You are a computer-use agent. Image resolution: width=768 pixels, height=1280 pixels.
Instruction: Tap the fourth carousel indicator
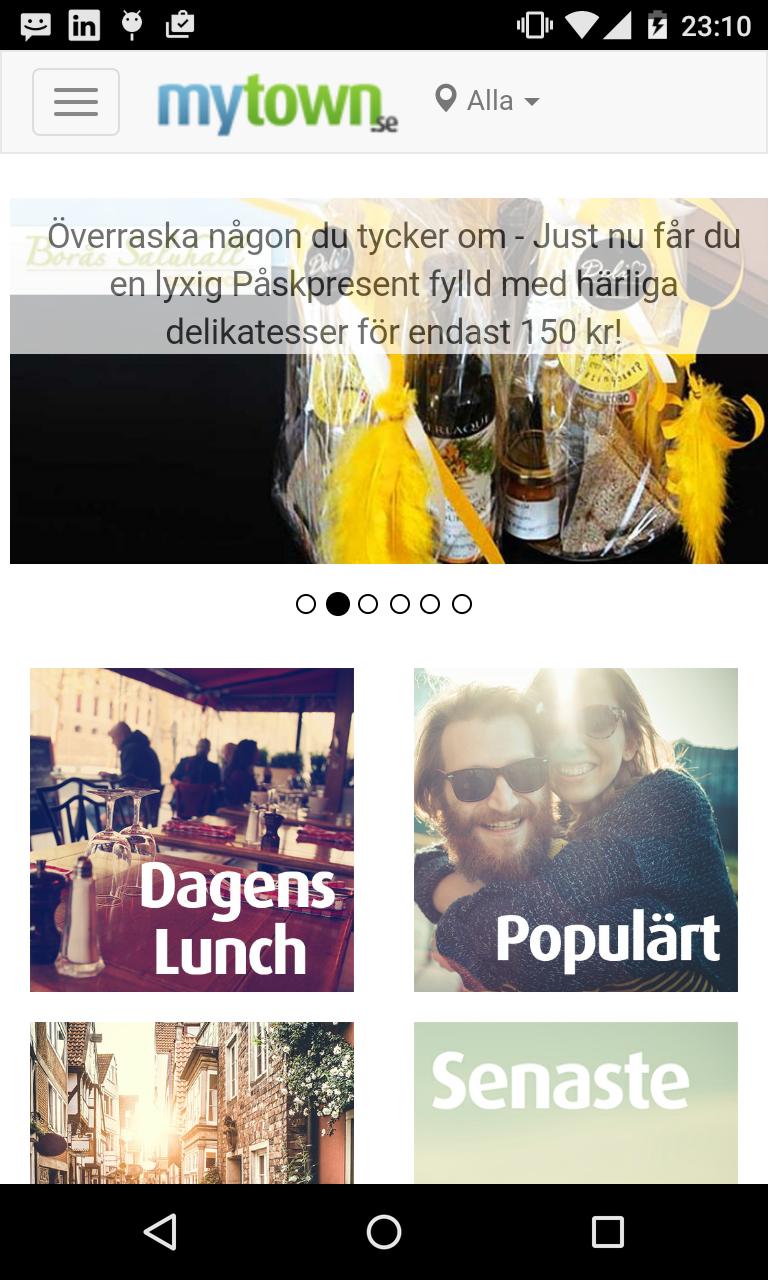(400, 604)
